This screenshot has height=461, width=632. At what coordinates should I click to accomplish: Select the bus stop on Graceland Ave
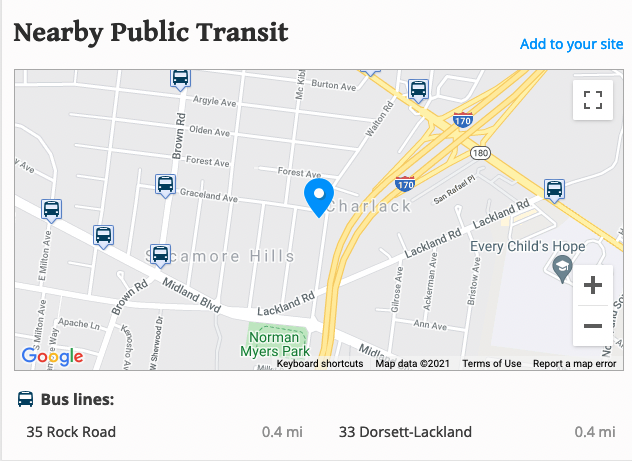coord(166,184)
